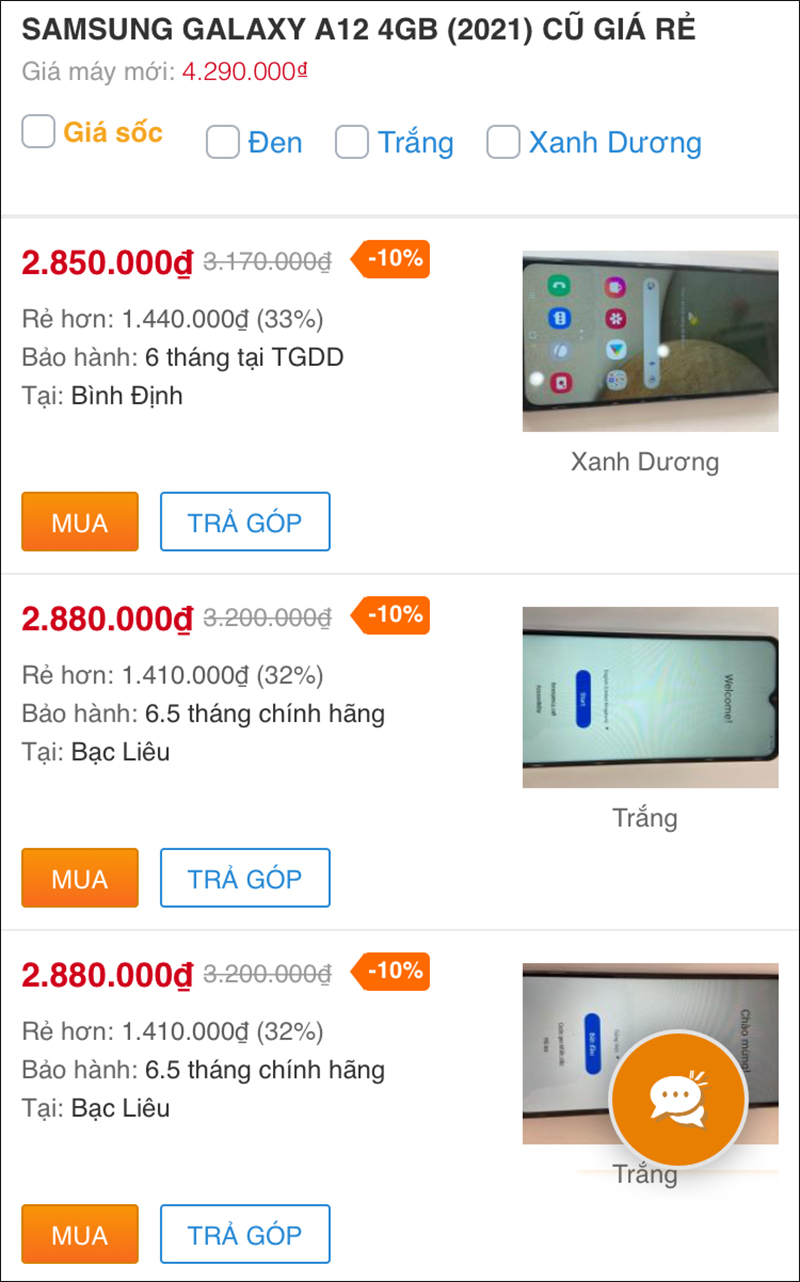The image size is (800, 1282).
Task: Select the Trắng color filter
Action: coord(352,143)
